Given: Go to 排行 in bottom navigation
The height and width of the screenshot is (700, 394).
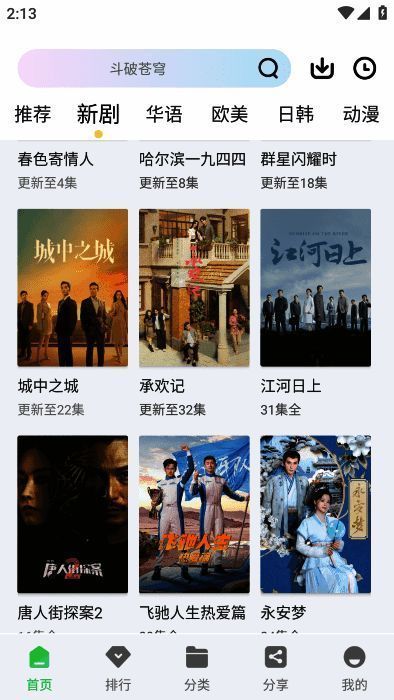Looking at the screenshot, I should (x=118, y=668).
